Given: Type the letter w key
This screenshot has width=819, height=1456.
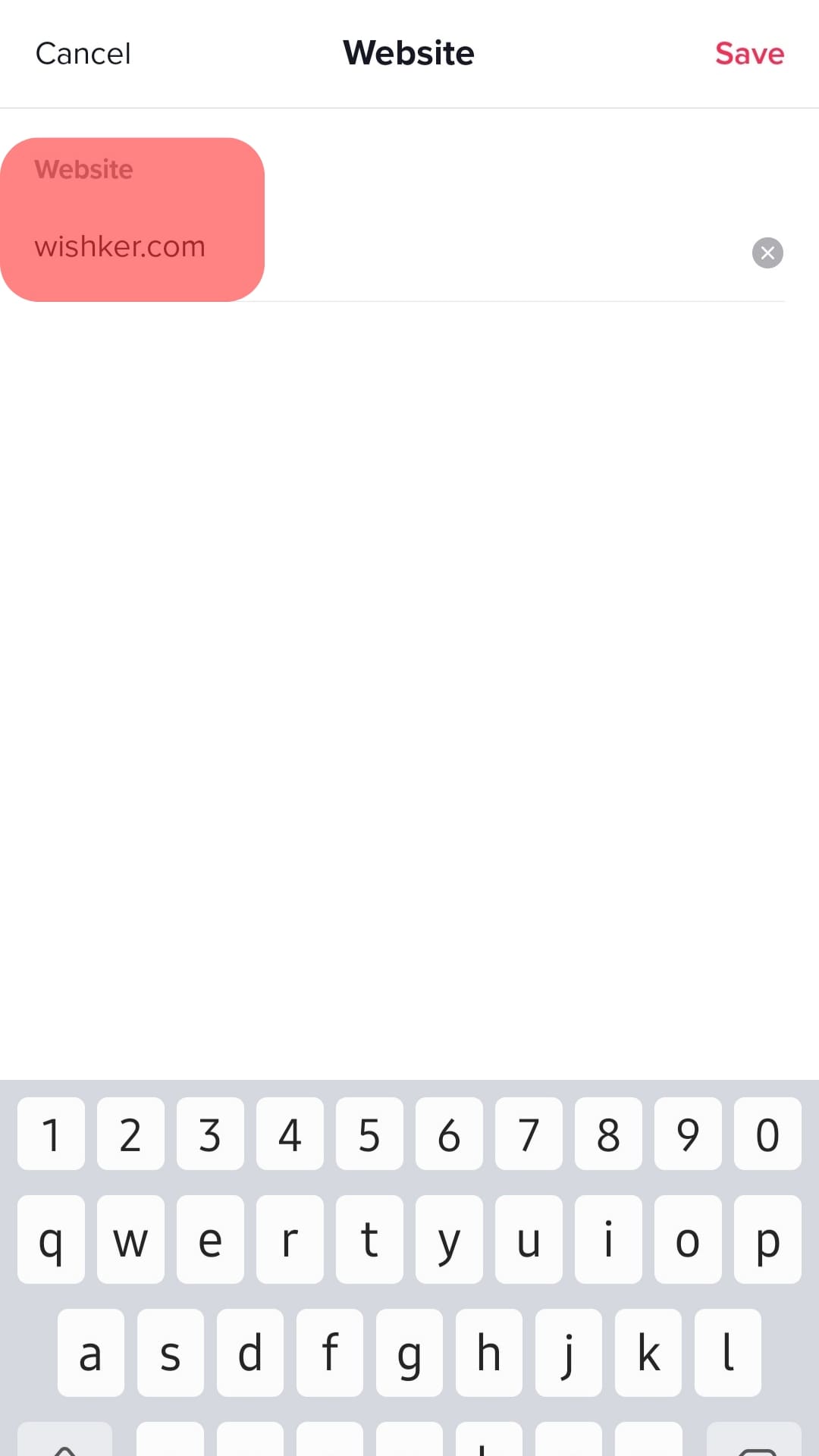Looking at the screenshot, I should click(x=130, y=1240).
